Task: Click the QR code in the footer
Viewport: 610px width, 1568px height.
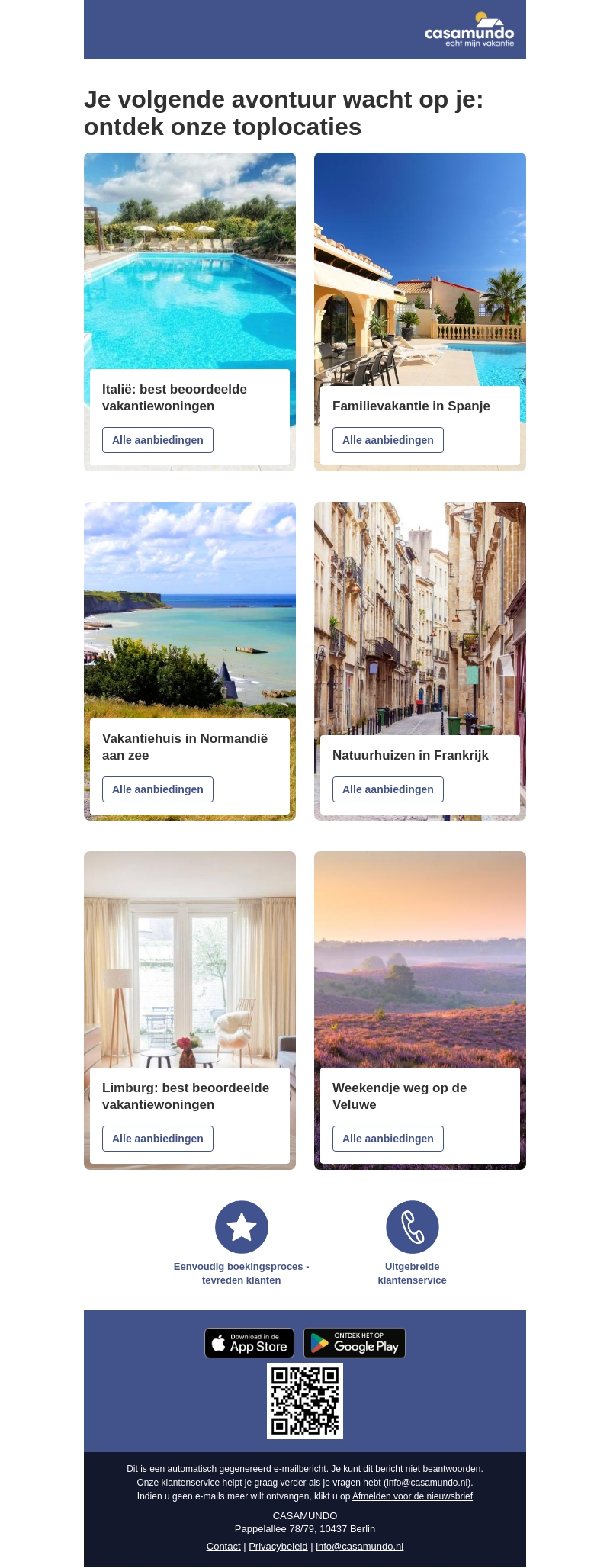Action: tap(305, 1400)
